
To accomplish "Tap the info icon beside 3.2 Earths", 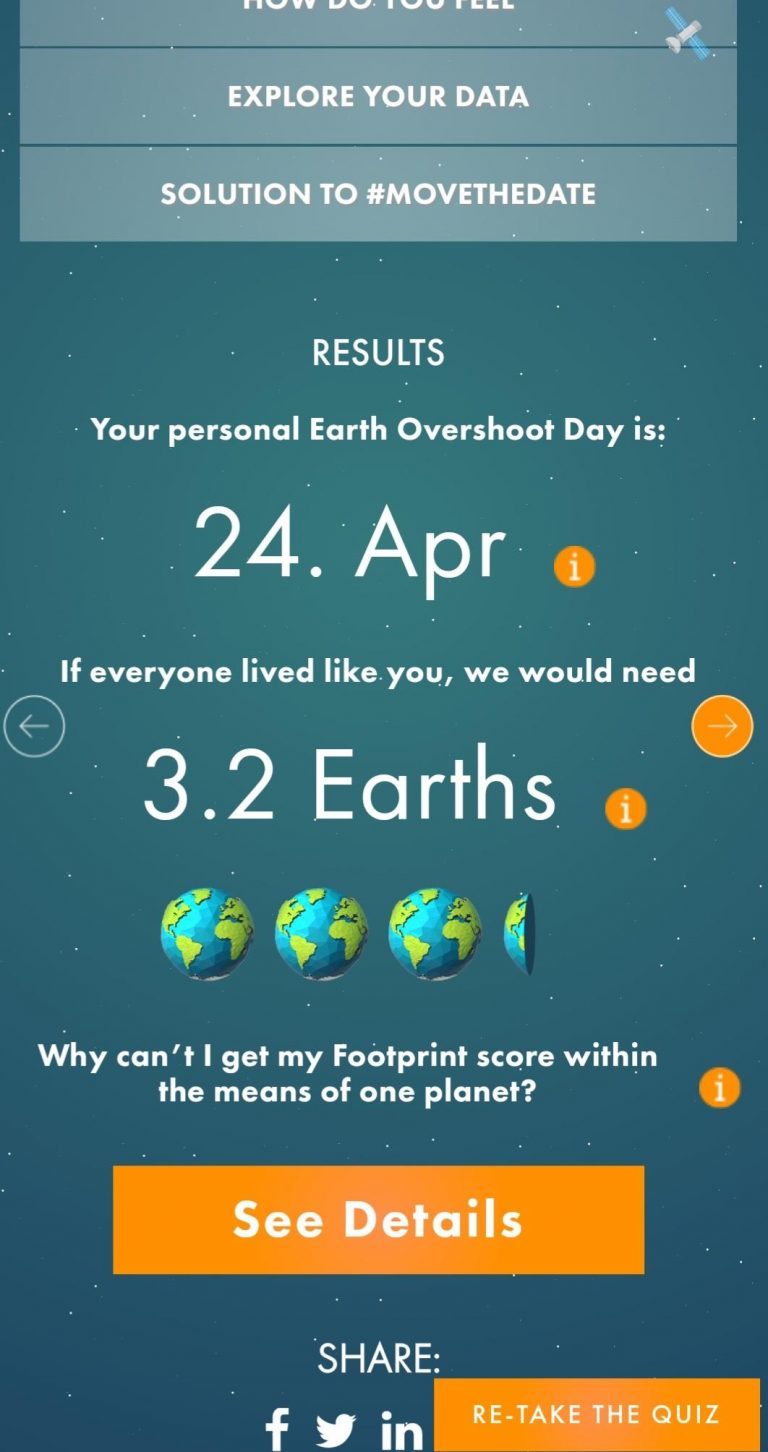I will 626,808.
